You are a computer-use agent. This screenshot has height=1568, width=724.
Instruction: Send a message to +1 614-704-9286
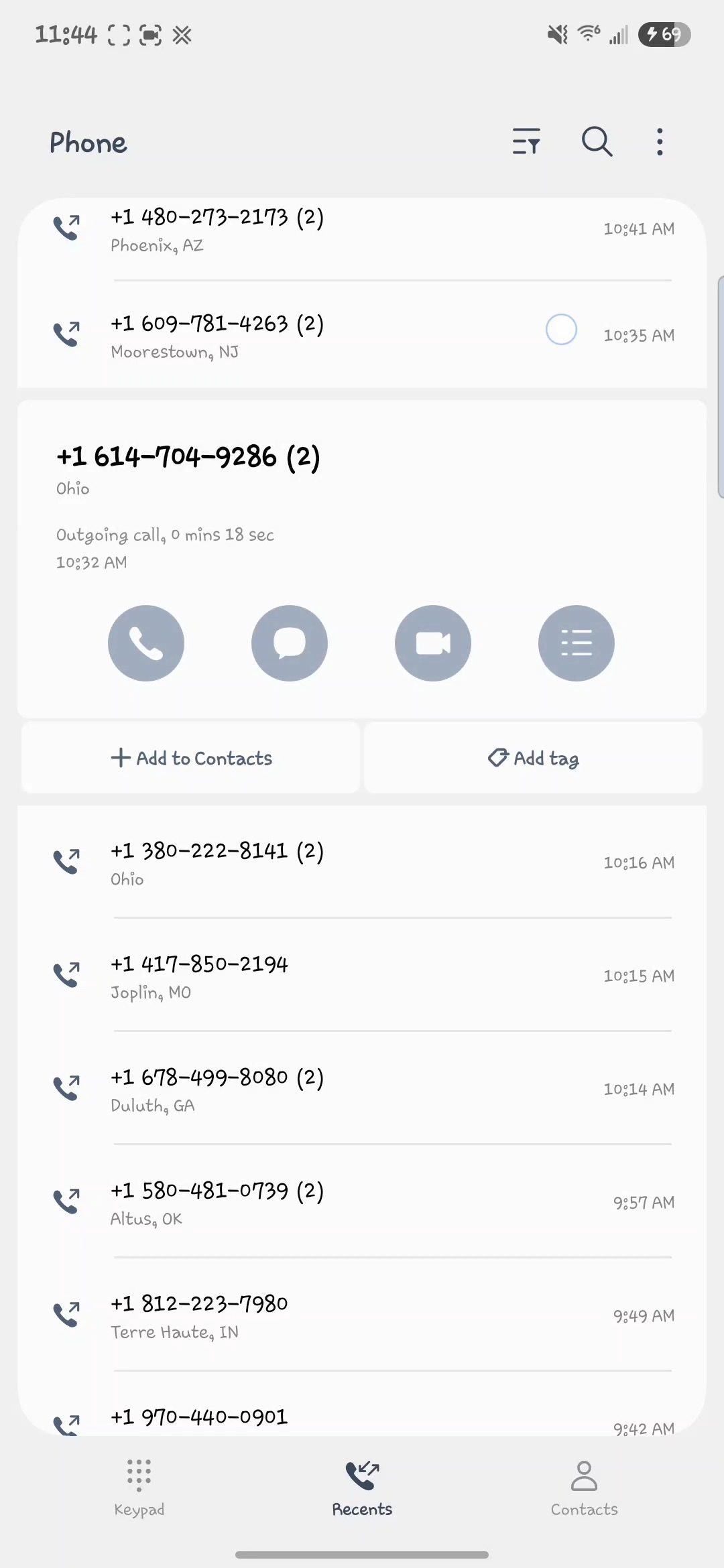coord(290,643)
